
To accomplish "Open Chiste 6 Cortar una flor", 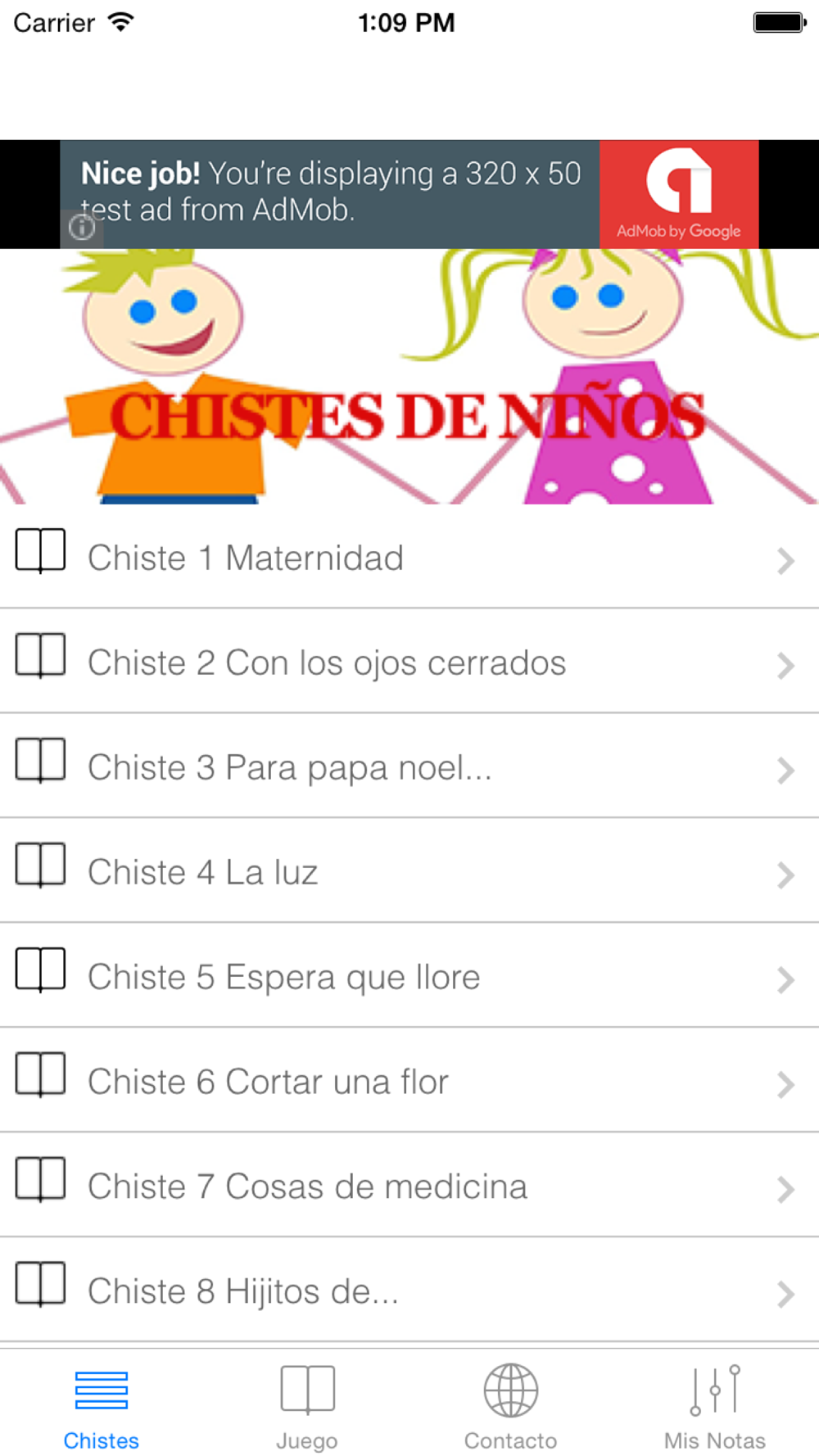I will [x=409, y=1081].
